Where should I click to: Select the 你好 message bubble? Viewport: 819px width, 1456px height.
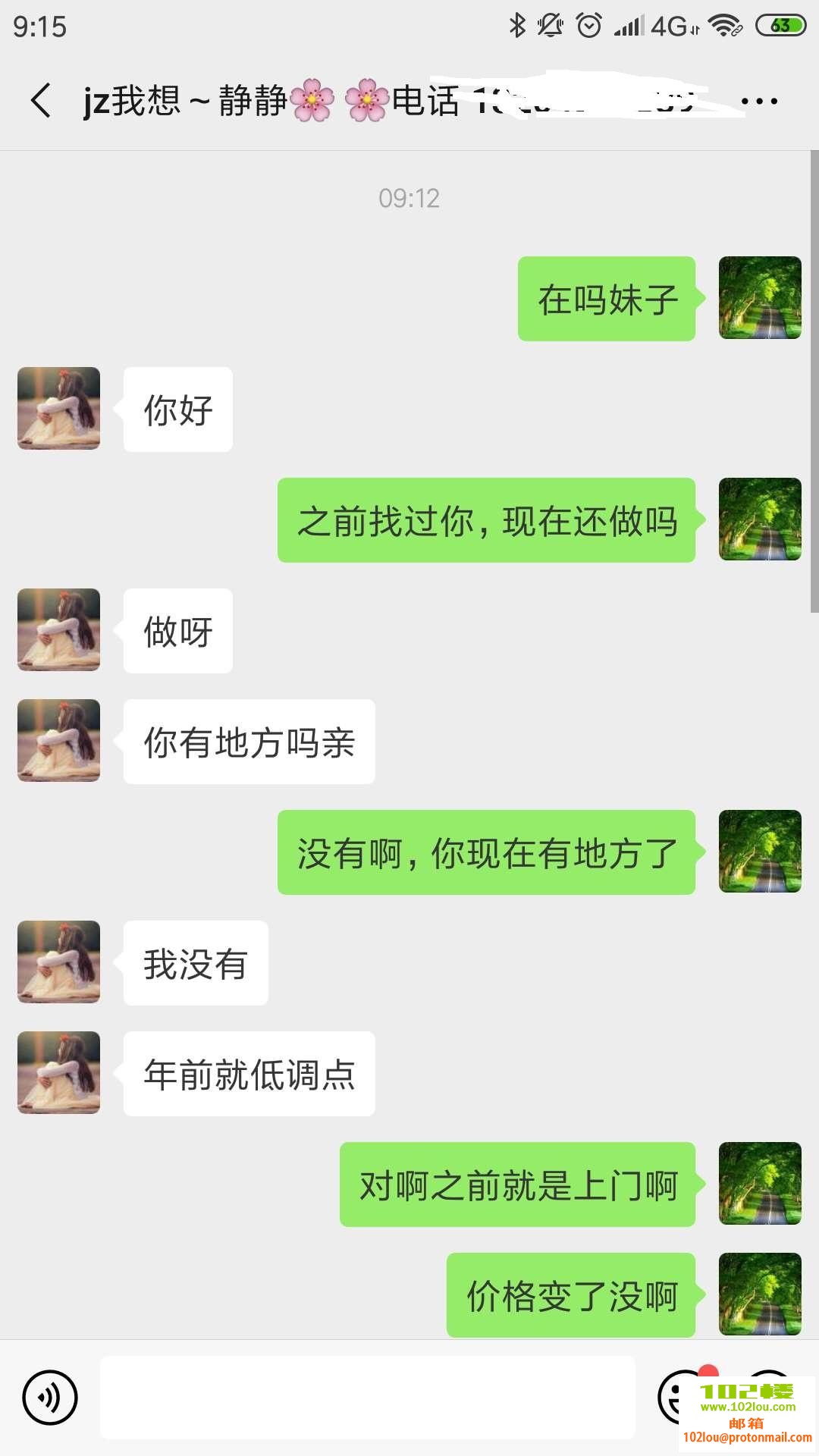tap(177, 408)
